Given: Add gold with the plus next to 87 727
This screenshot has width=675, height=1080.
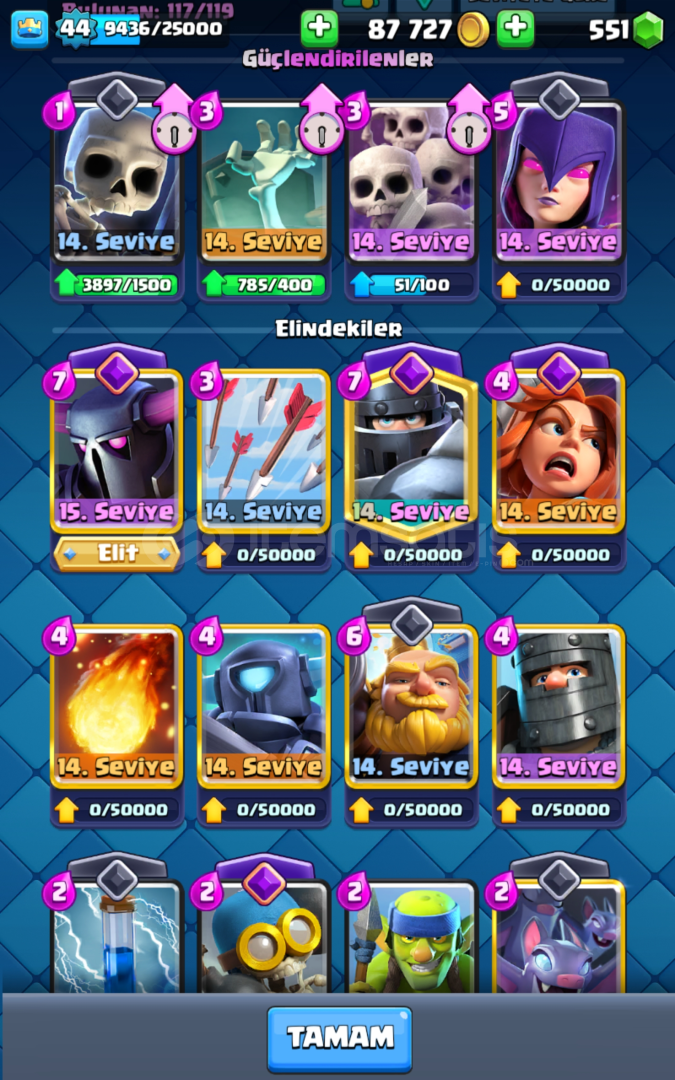Looking at the screenshot, I should coord(320,29).
